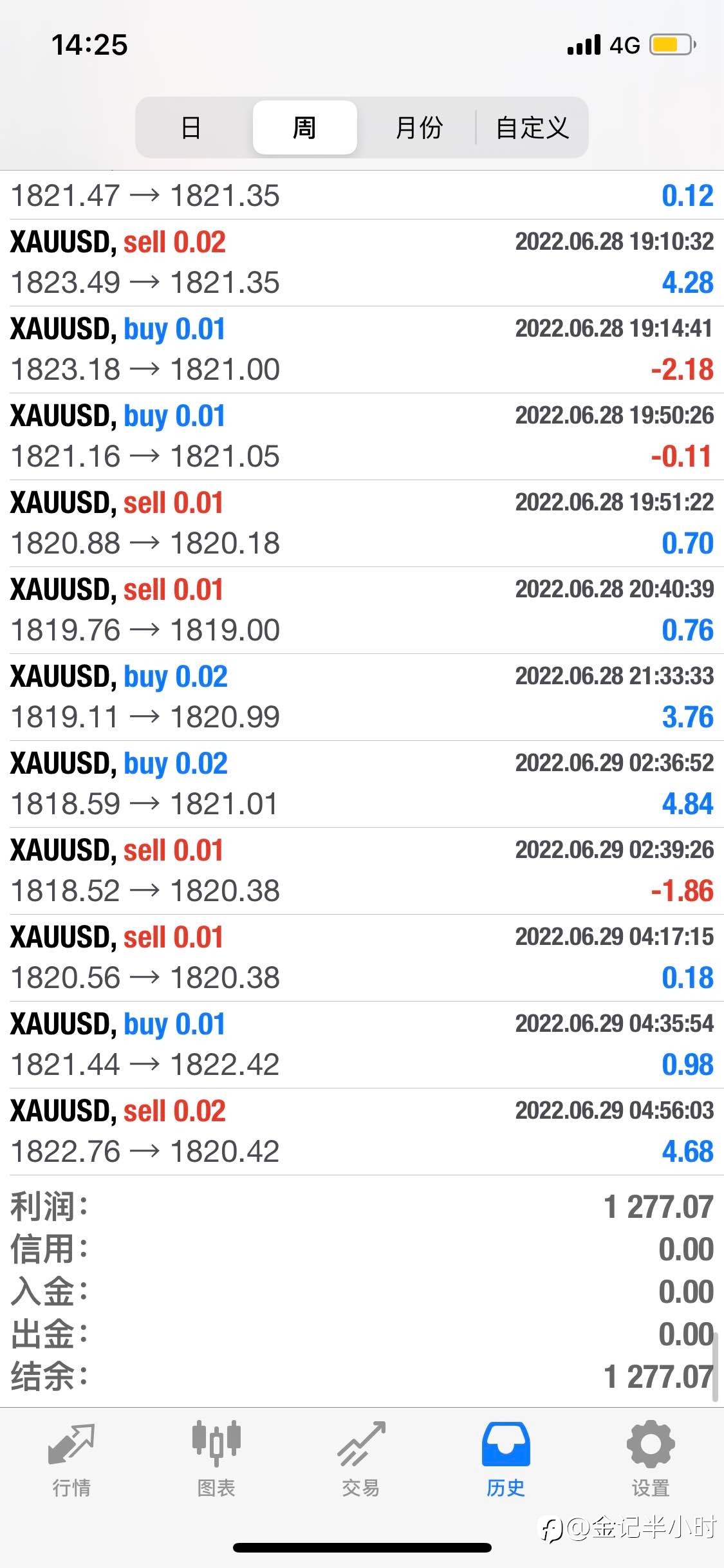This screenshot has width=724, height=1568.
Task: View the sell 0.01 trade at 02:39:26
Action: 362,871
